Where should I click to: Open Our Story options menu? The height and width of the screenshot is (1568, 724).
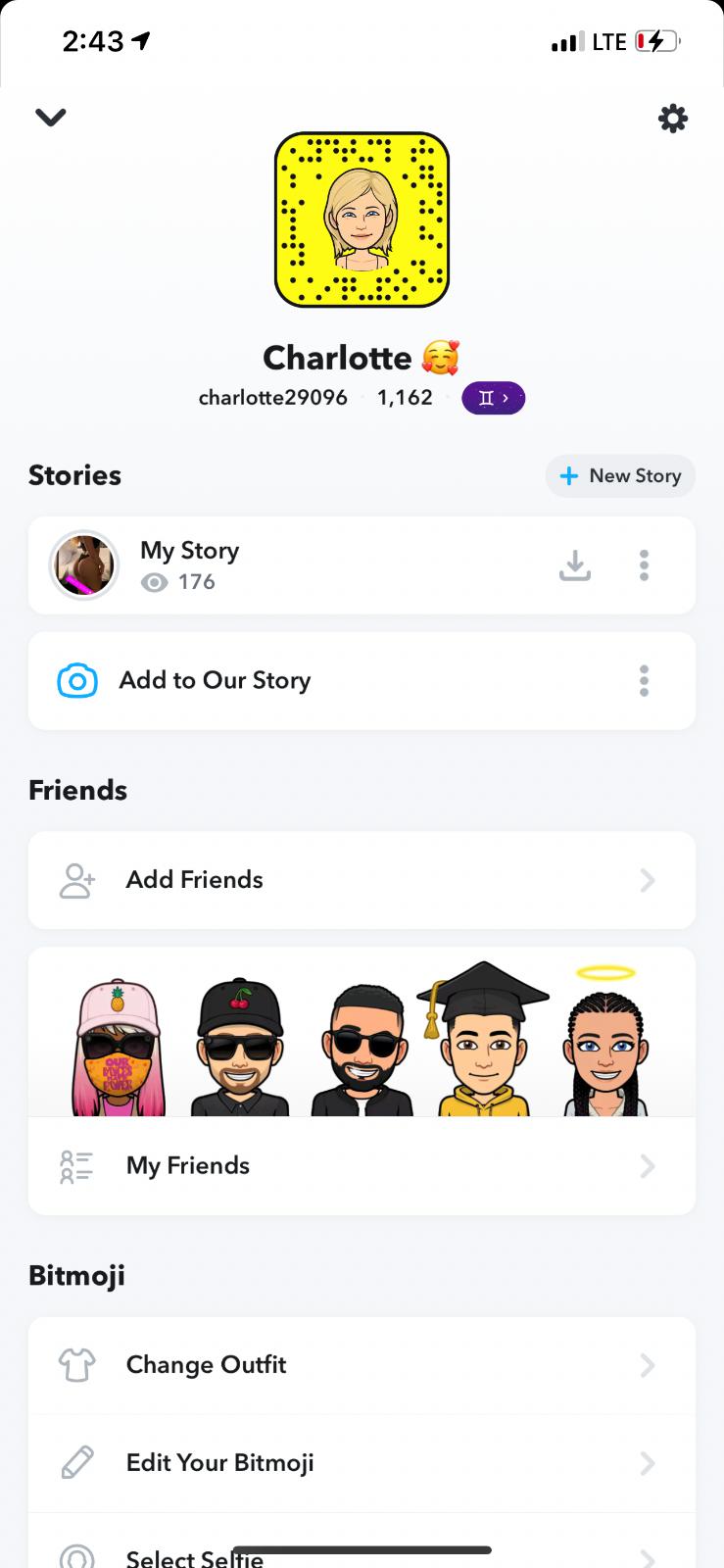click(644, 680)
